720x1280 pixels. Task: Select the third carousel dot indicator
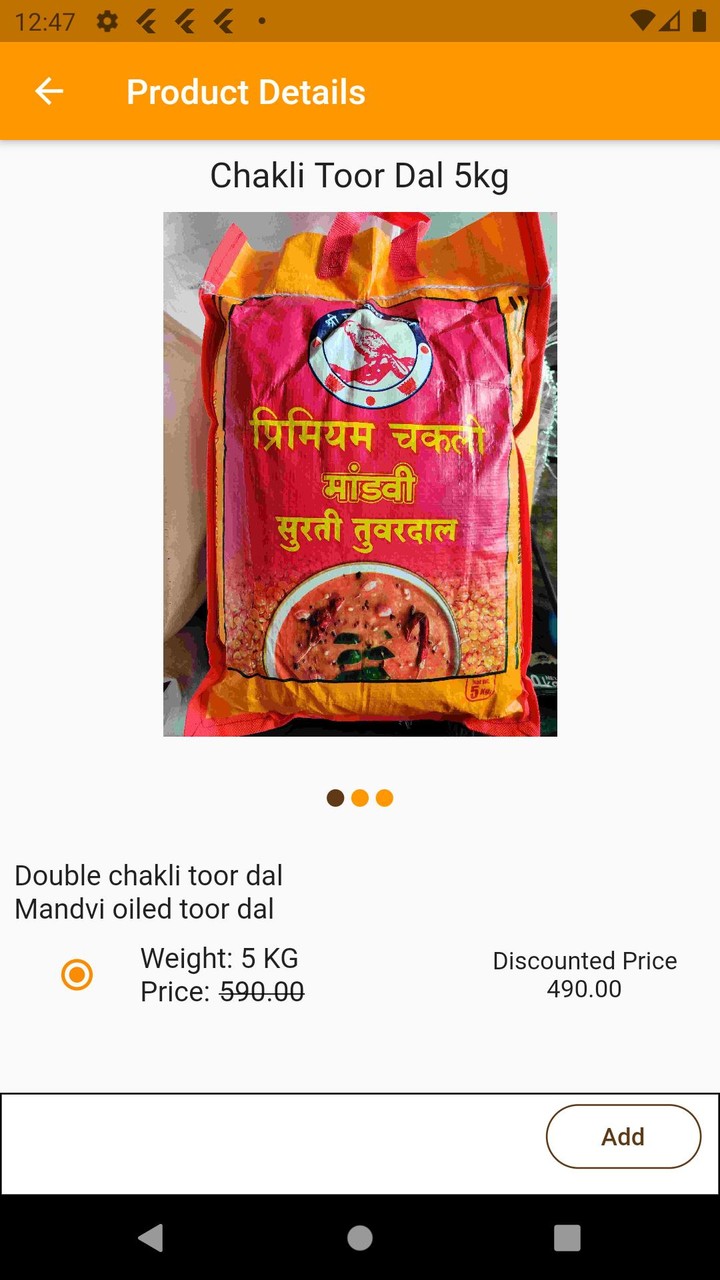384,798
